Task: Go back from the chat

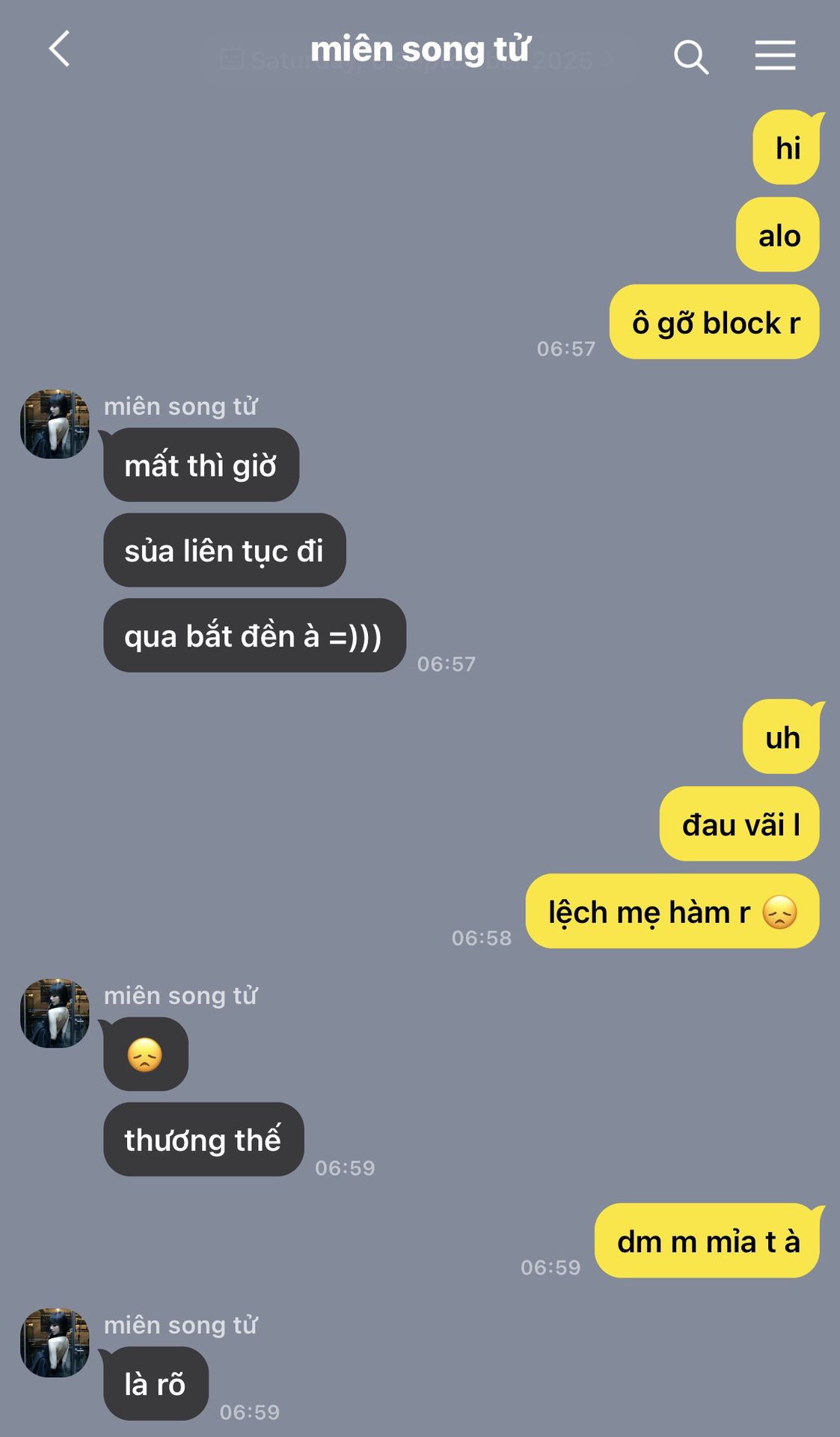Action: tap(59, 49)
